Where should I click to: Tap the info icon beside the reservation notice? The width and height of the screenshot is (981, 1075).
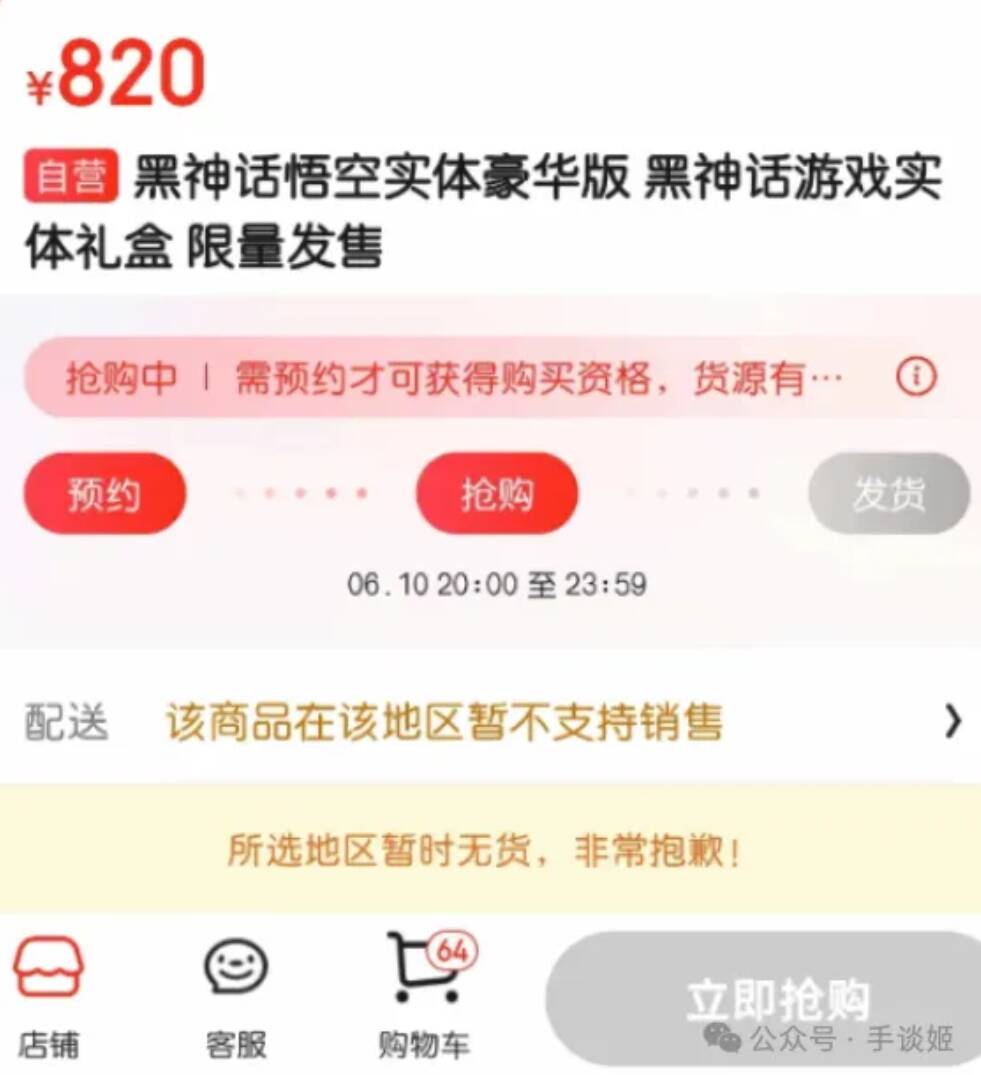point(915,378)
